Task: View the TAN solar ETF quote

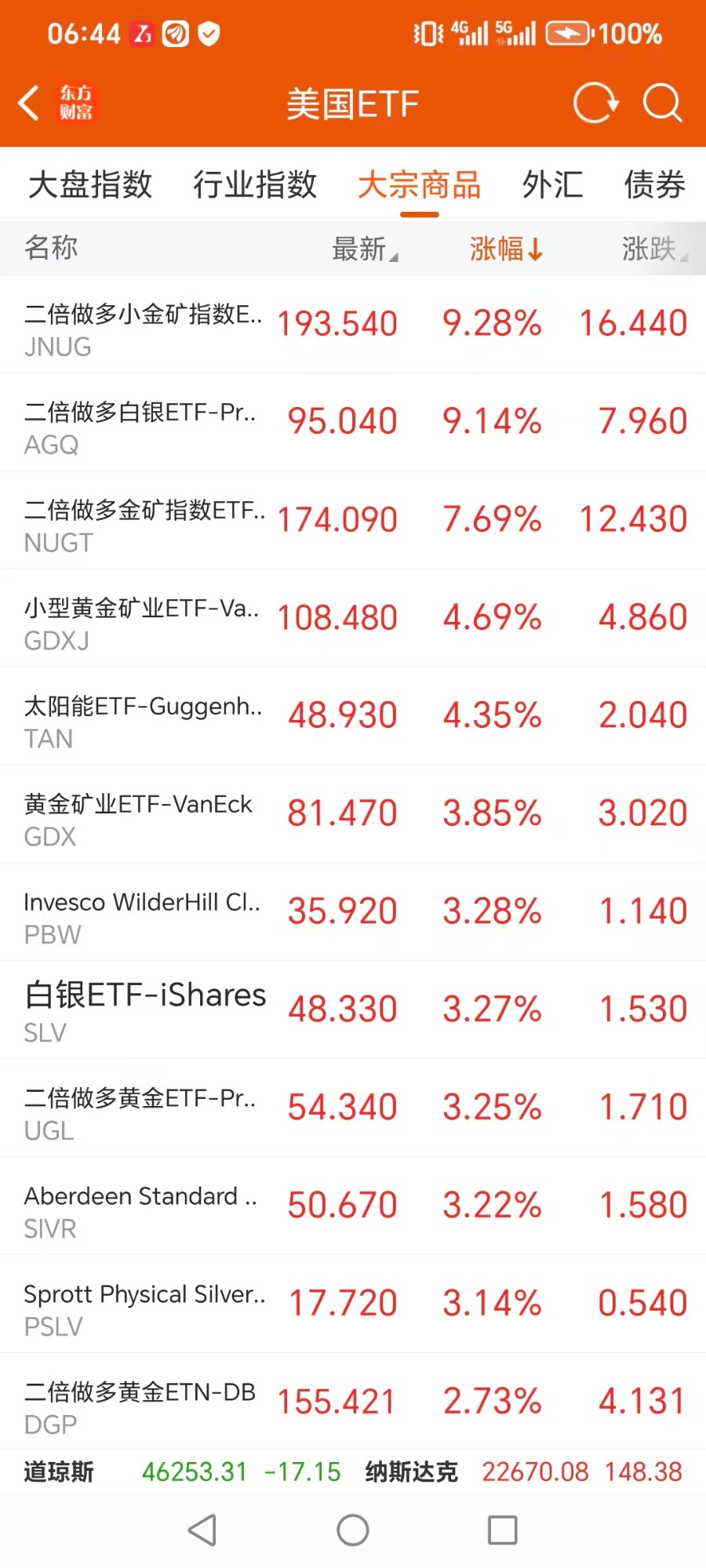Action: click(x=353, y=716)
